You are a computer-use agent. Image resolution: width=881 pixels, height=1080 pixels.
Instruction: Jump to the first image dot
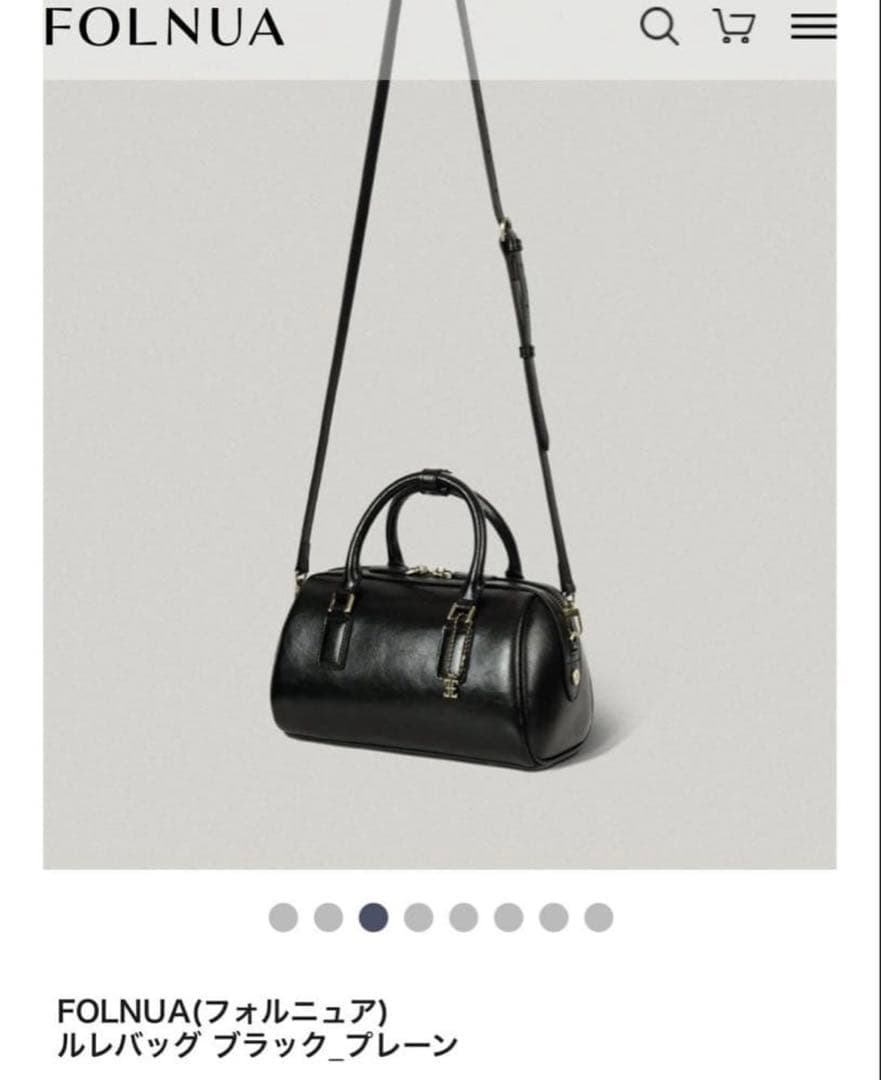point(283,917)
